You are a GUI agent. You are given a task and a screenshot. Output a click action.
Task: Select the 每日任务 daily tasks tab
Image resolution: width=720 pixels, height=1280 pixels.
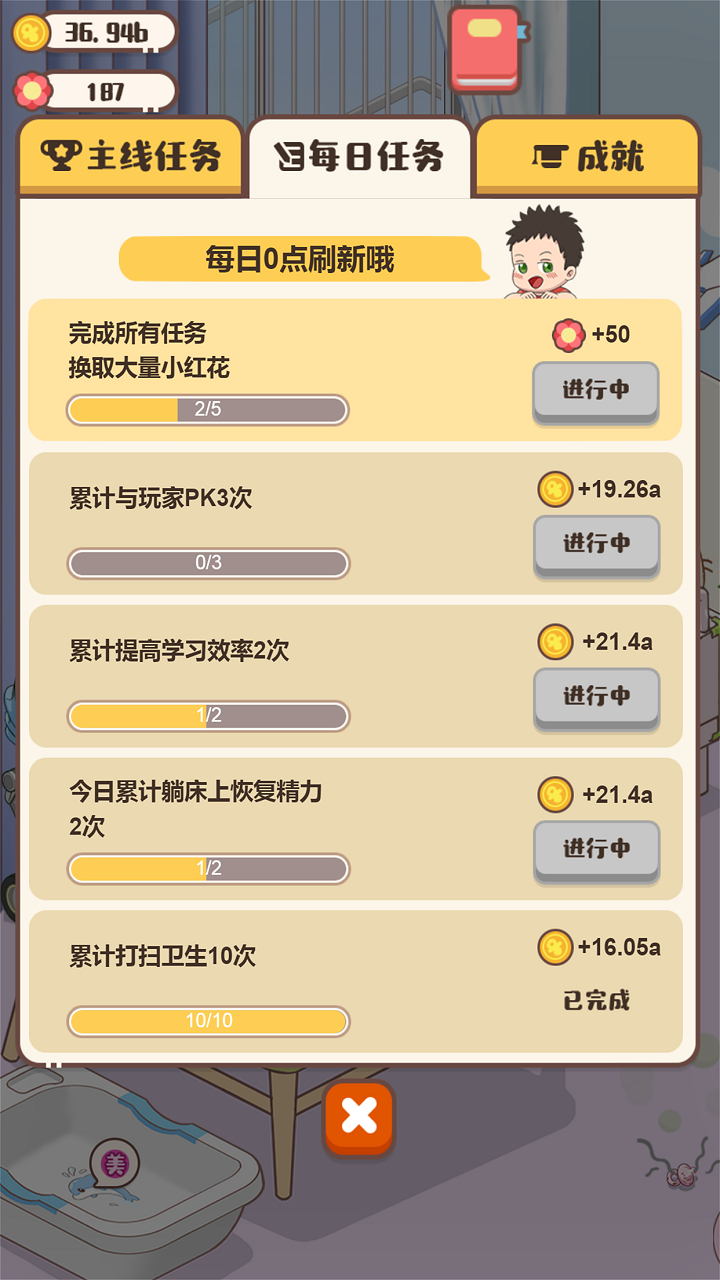(361, 158)
